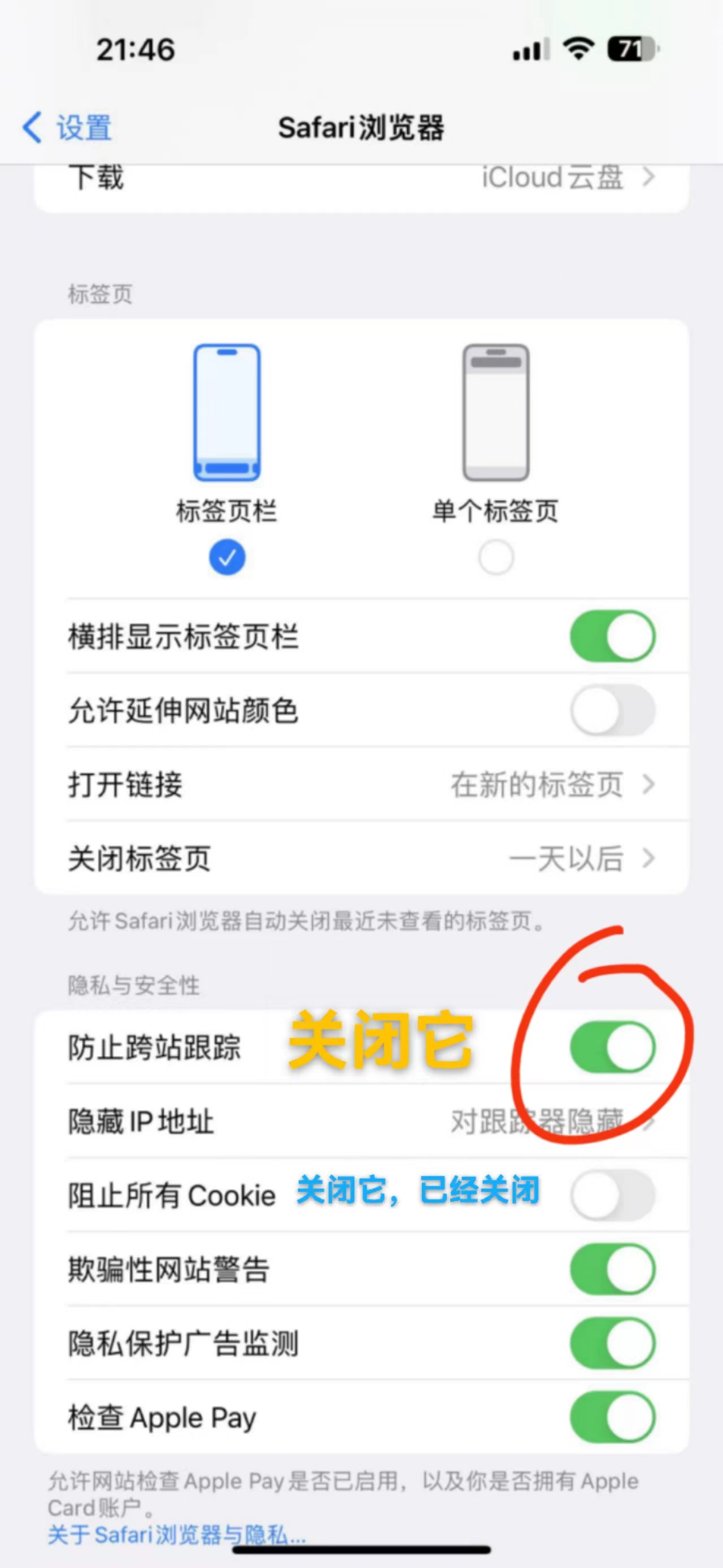Toggle the 检查 Apple Pay switch
This screenshot has width=723, height=1568.
[x=612, y=1418]
